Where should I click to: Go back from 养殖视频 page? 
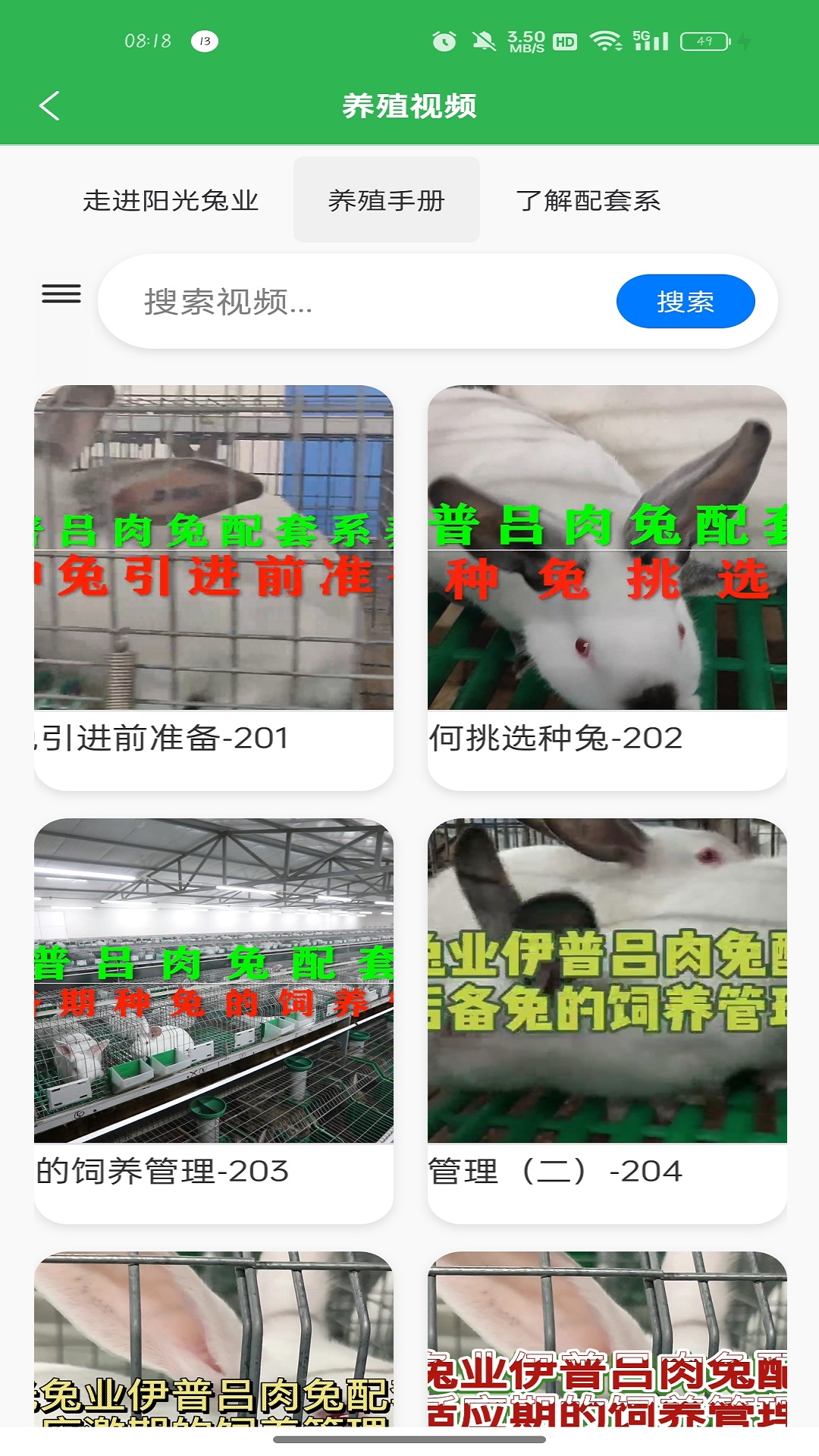pyautogui.click(x=49, y=106)
